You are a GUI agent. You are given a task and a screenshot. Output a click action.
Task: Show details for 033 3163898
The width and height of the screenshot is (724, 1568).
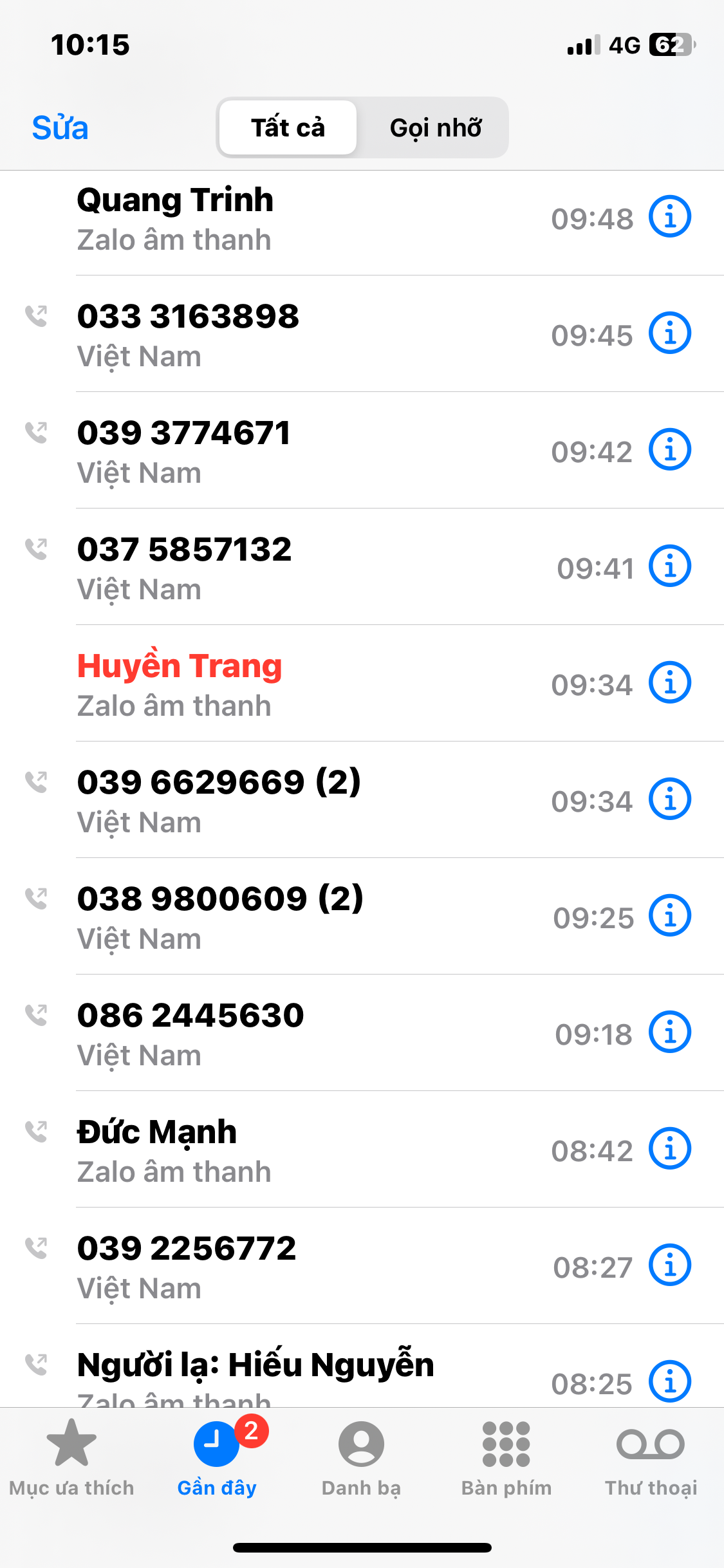pos(669,333)
